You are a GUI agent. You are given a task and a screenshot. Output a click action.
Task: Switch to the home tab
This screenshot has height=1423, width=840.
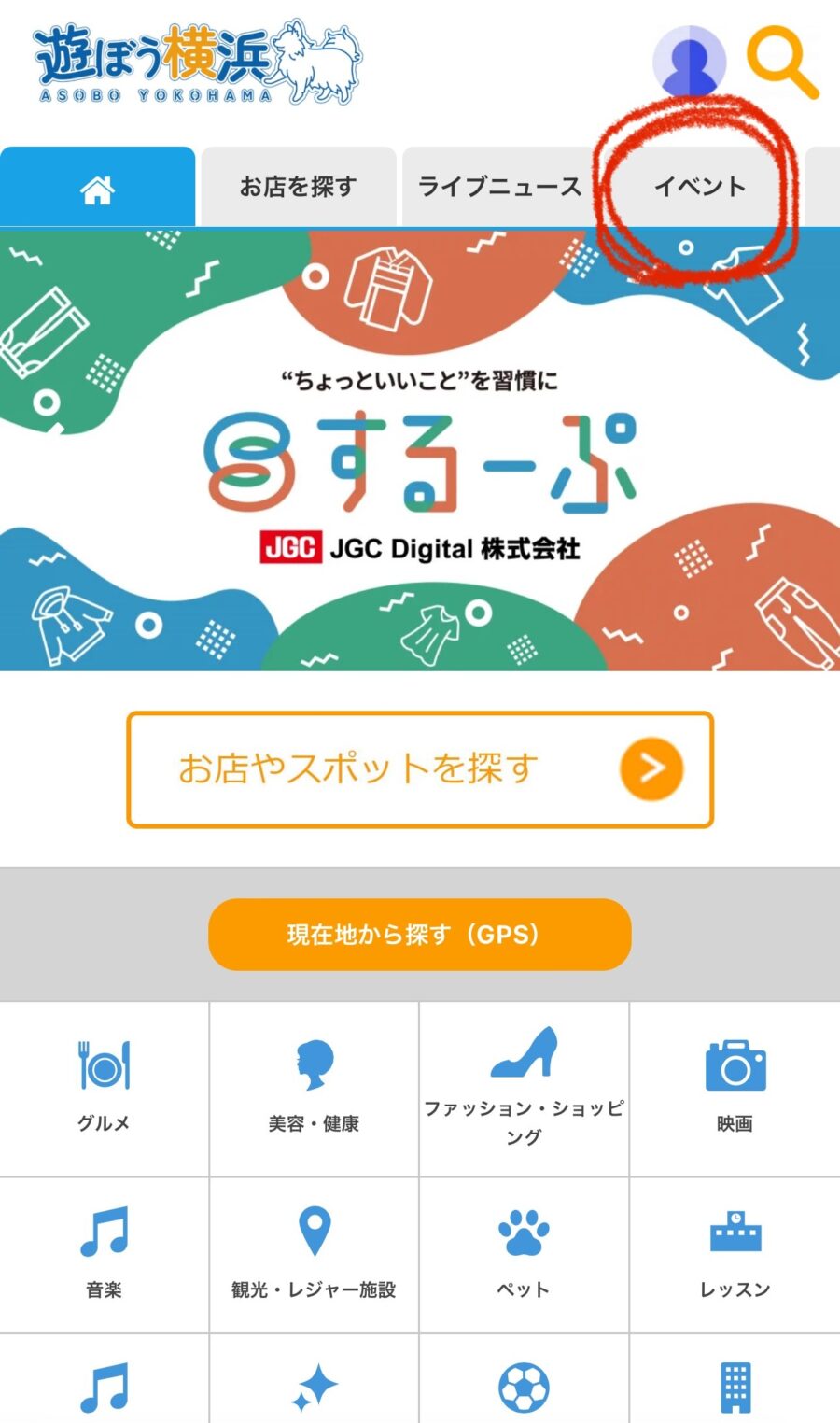pyautogui.click(x=97, y=188)
